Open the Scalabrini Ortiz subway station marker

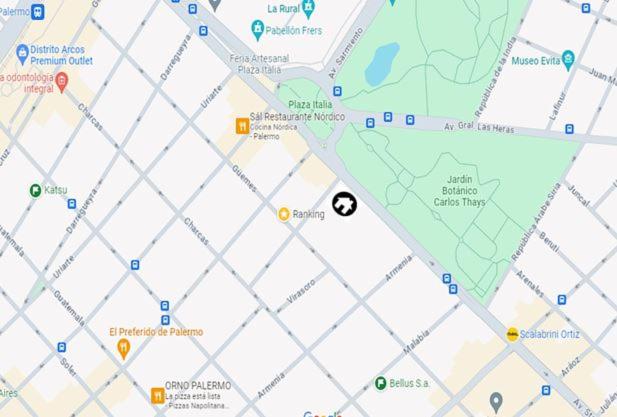[513, 335]
